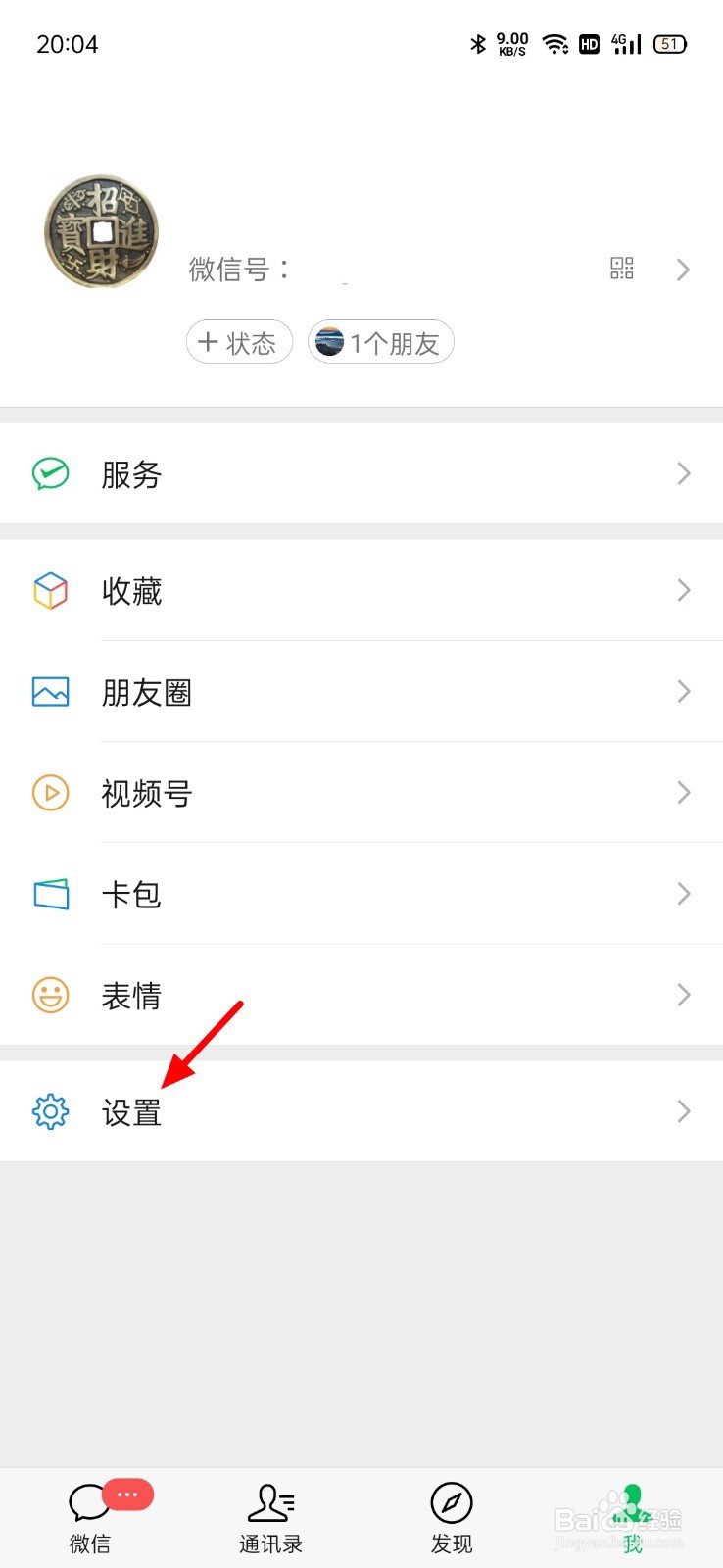This screenshot has width=723, height=1568.
Task: Open Moments using the 朋友圈 picture icon
Action: pyautogui.click(x=49, y=692)
